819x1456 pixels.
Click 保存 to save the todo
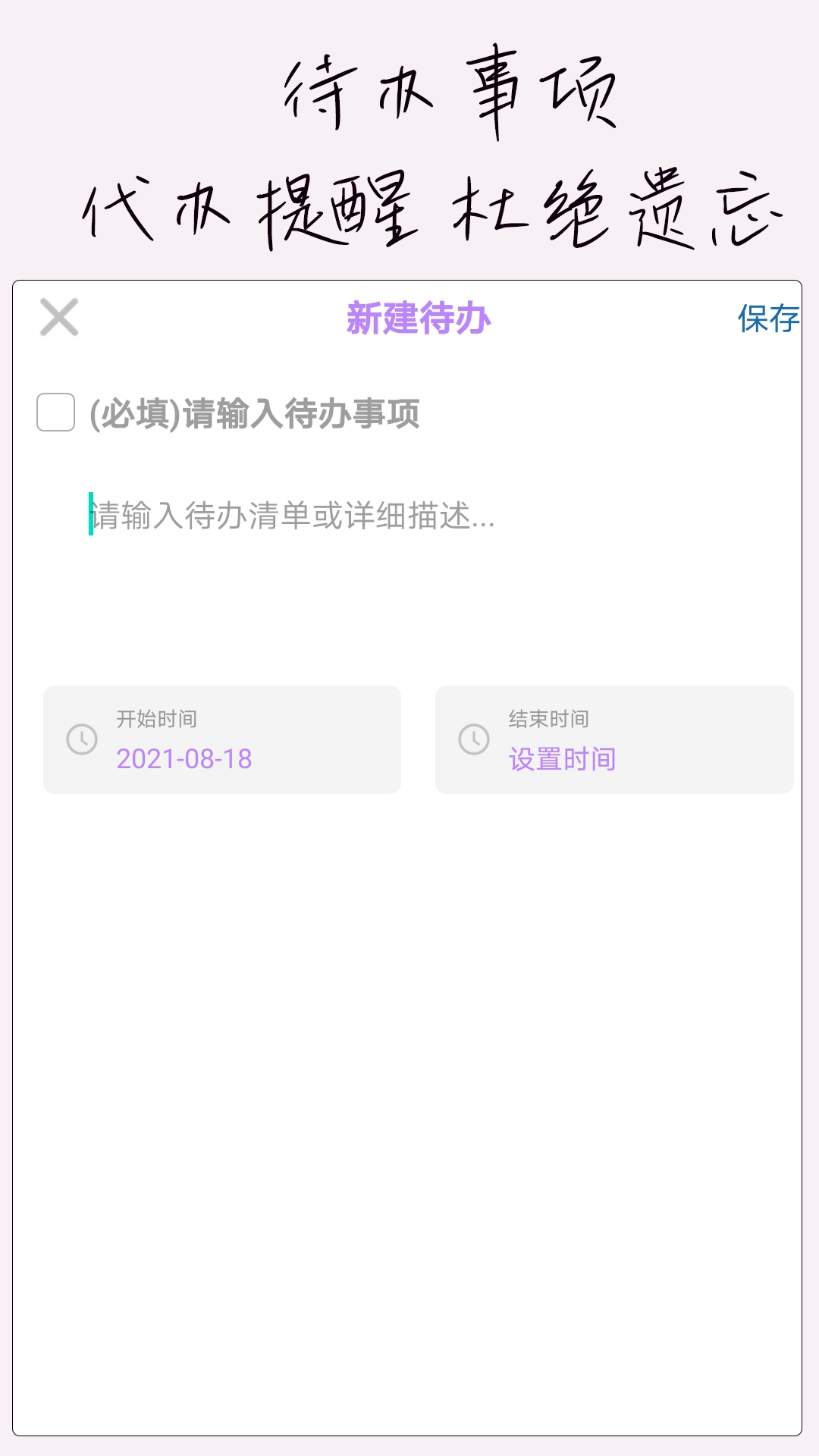tap(767, 320)
